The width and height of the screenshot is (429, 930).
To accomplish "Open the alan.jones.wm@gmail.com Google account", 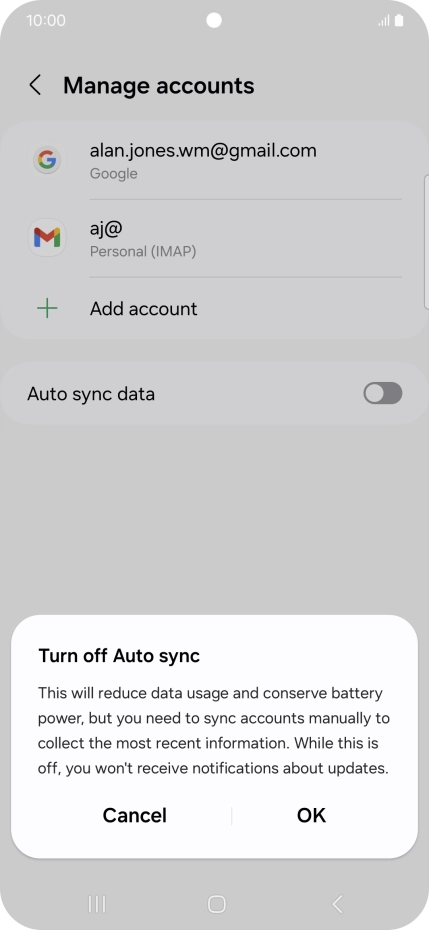I will click(x=214, y=160).
